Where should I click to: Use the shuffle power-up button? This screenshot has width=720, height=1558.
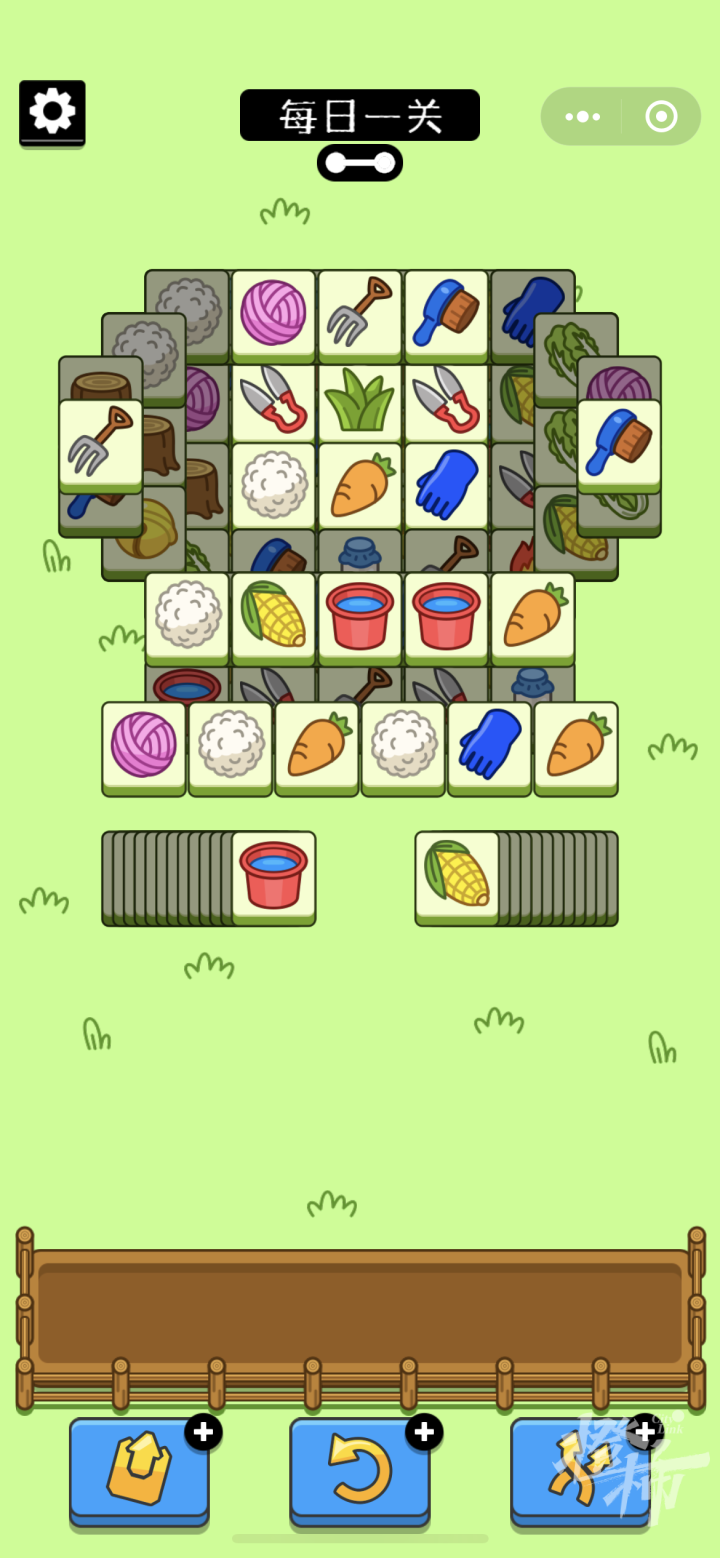click(580, 1467)
